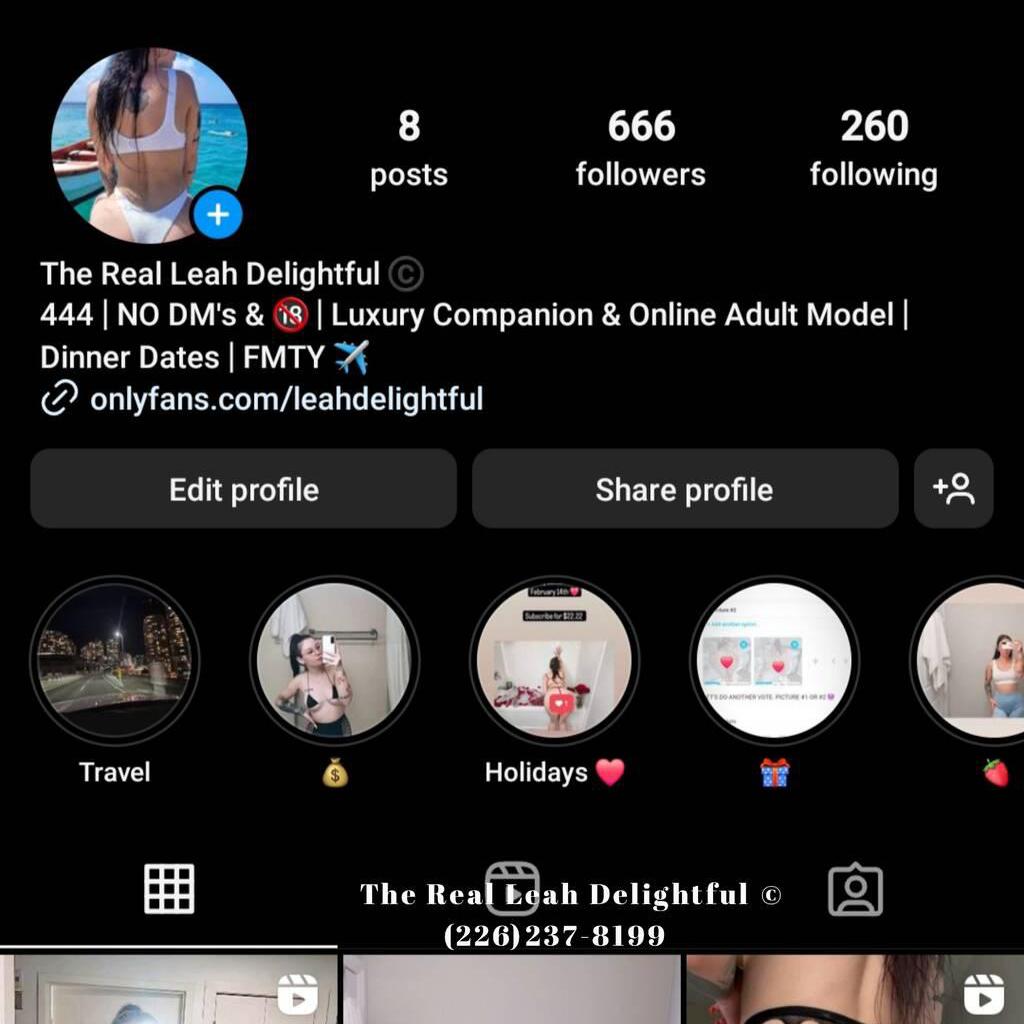Open the discover people icon button
This screenshot has width=1024, height=1024.
(953, 489)
